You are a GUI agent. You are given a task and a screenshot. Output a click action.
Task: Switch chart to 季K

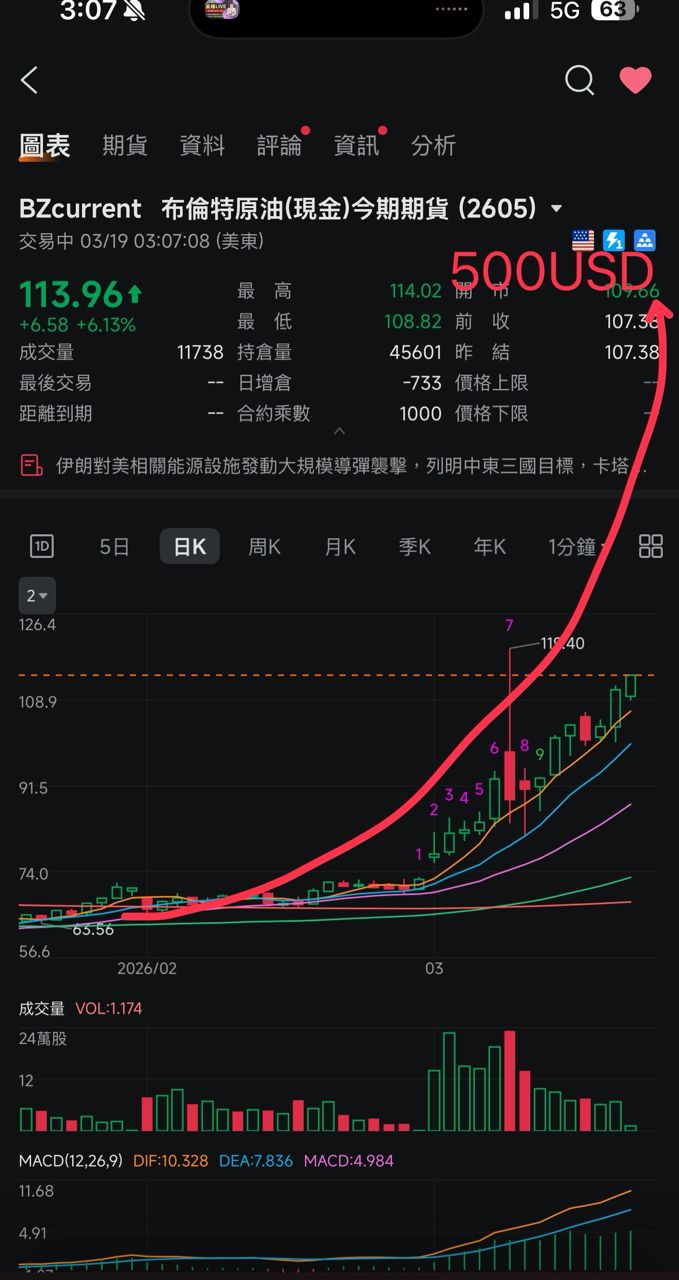[x=415, y=546]
